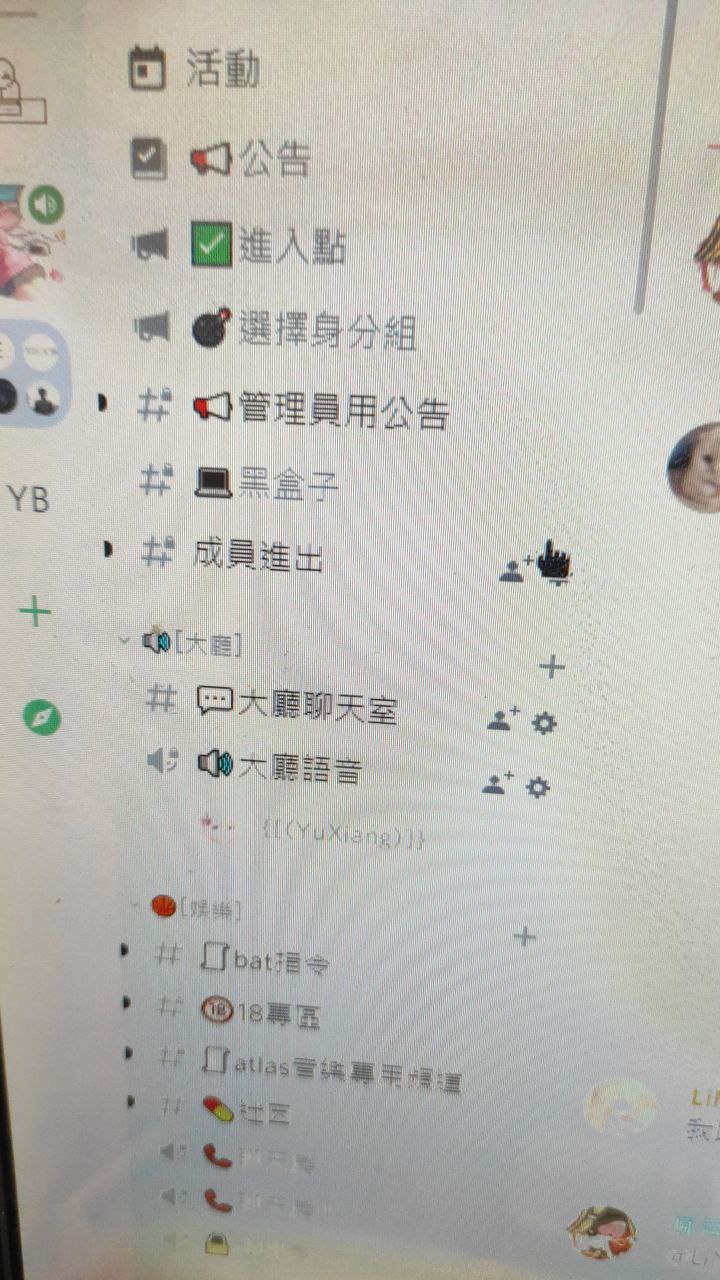Image resolution: width=720 pixels, height=1280 pixels.
Task: Open the 黑盒子 channel
Action: tap(285, 484)
